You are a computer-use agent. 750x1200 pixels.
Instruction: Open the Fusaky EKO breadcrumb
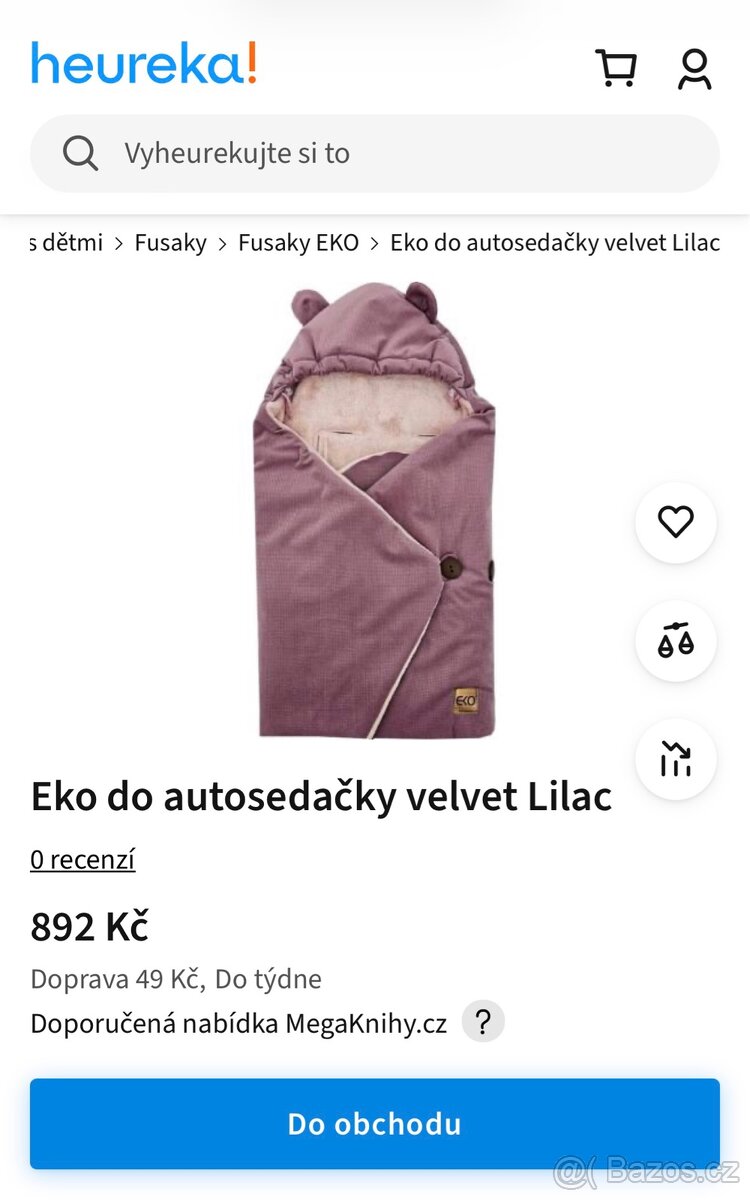tap(298, 243)
